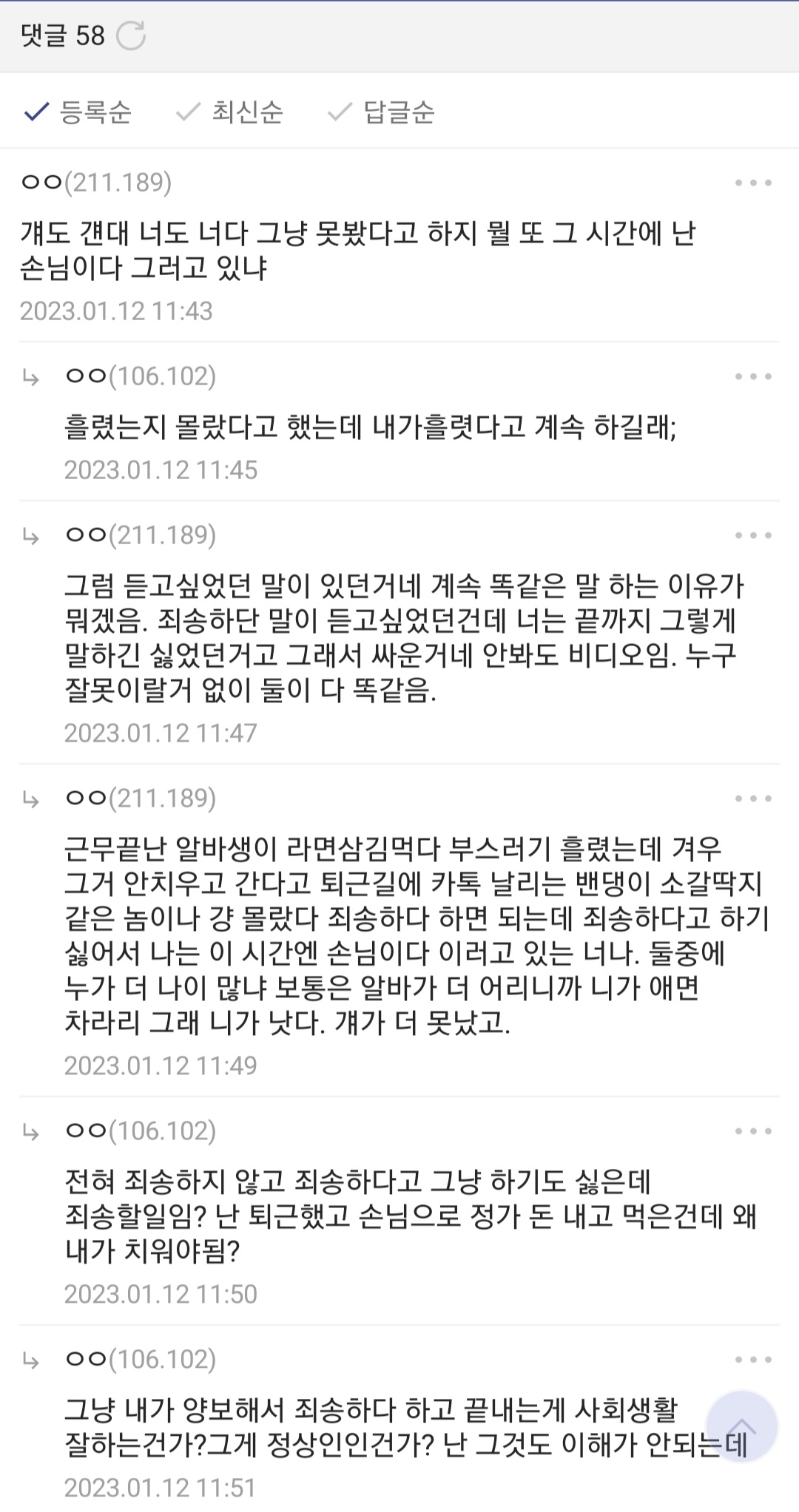Open options for the 11:51 reply
Screen dimensions: 799x1512
(753, 1360)
